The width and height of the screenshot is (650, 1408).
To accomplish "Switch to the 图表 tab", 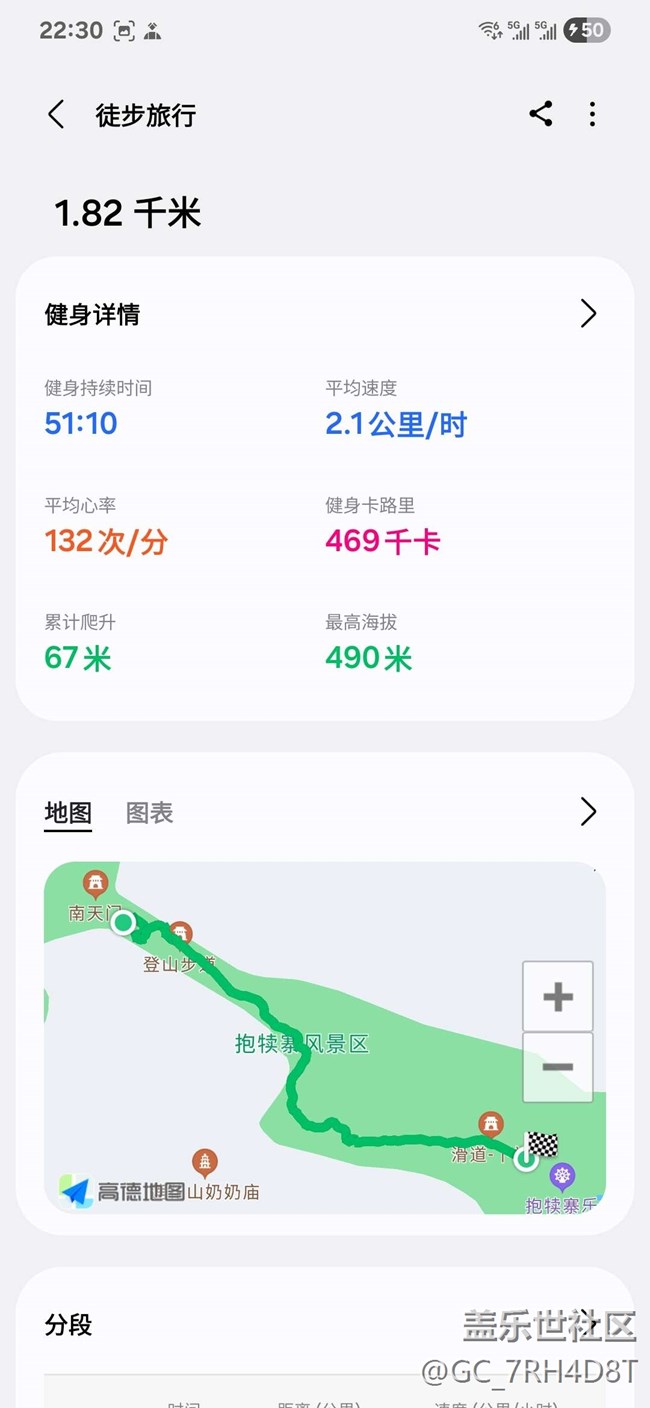I will point(150,813).
